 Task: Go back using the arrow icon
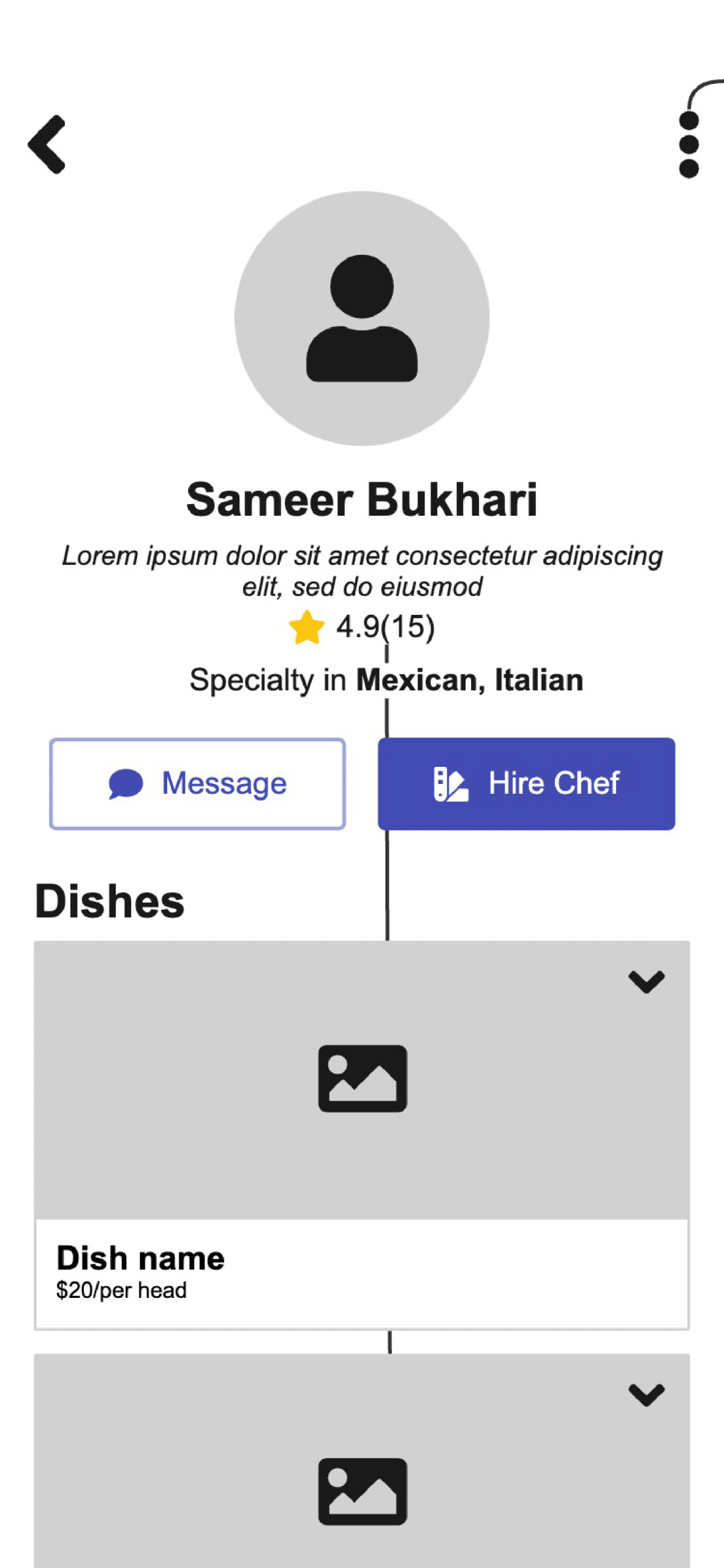[x=47, y=145]
